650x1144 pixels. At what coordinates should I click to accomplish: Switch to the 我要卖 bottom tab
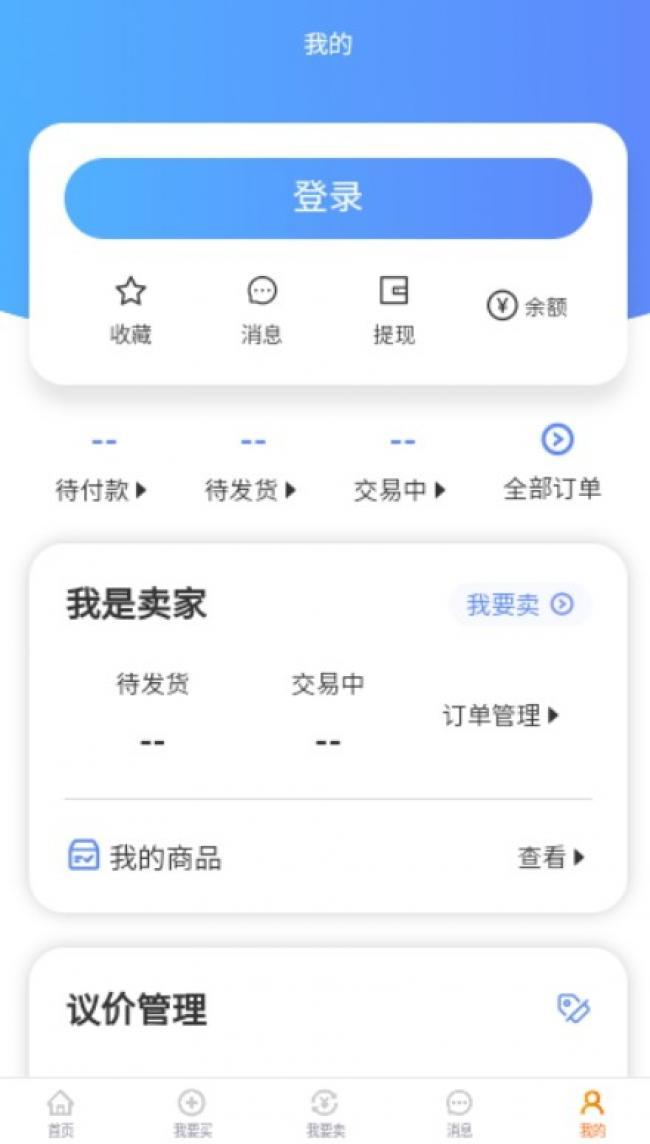pyautogui.click(x=324, y=1112)
